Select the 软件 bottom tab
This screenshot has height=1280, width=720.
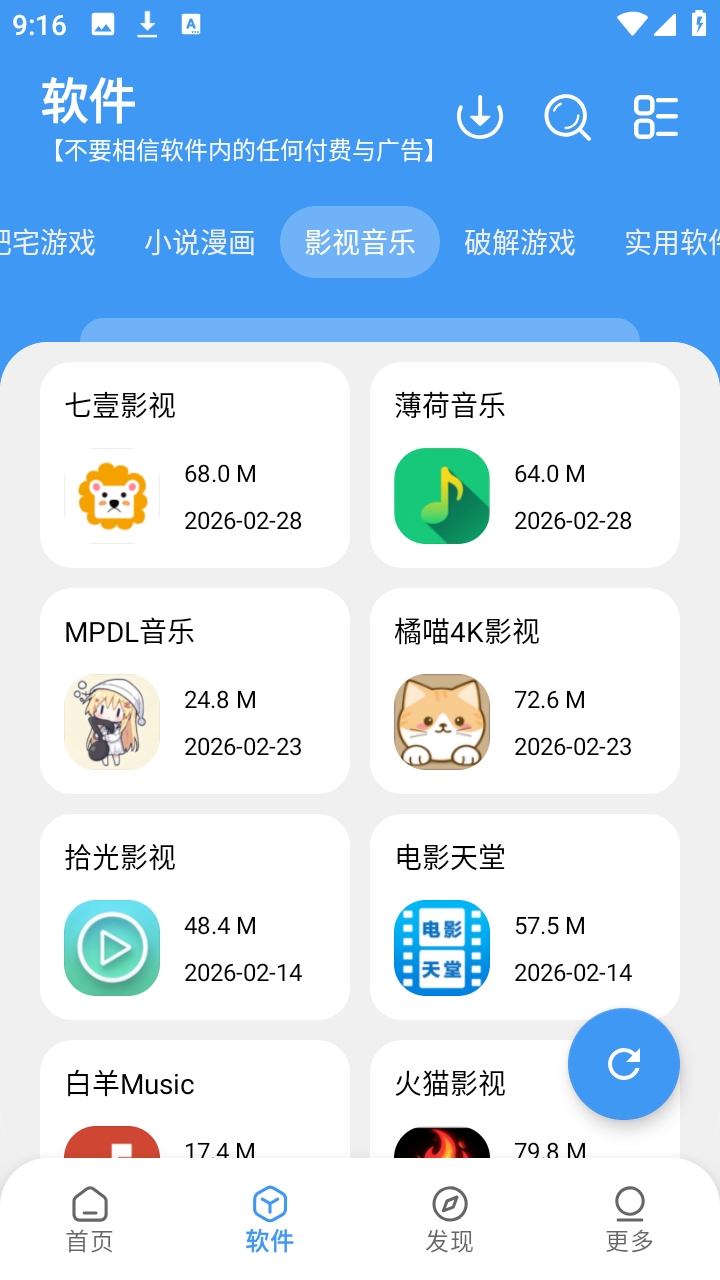pos(270,1220)
